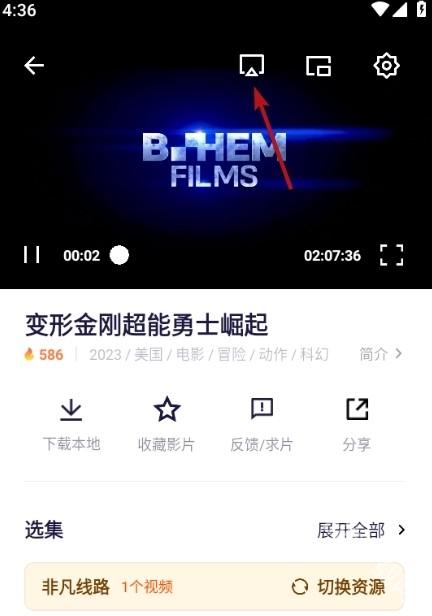Screen dimensions: 432x616
Task: Download the movie via 下载本地
Action: [71, 425]
